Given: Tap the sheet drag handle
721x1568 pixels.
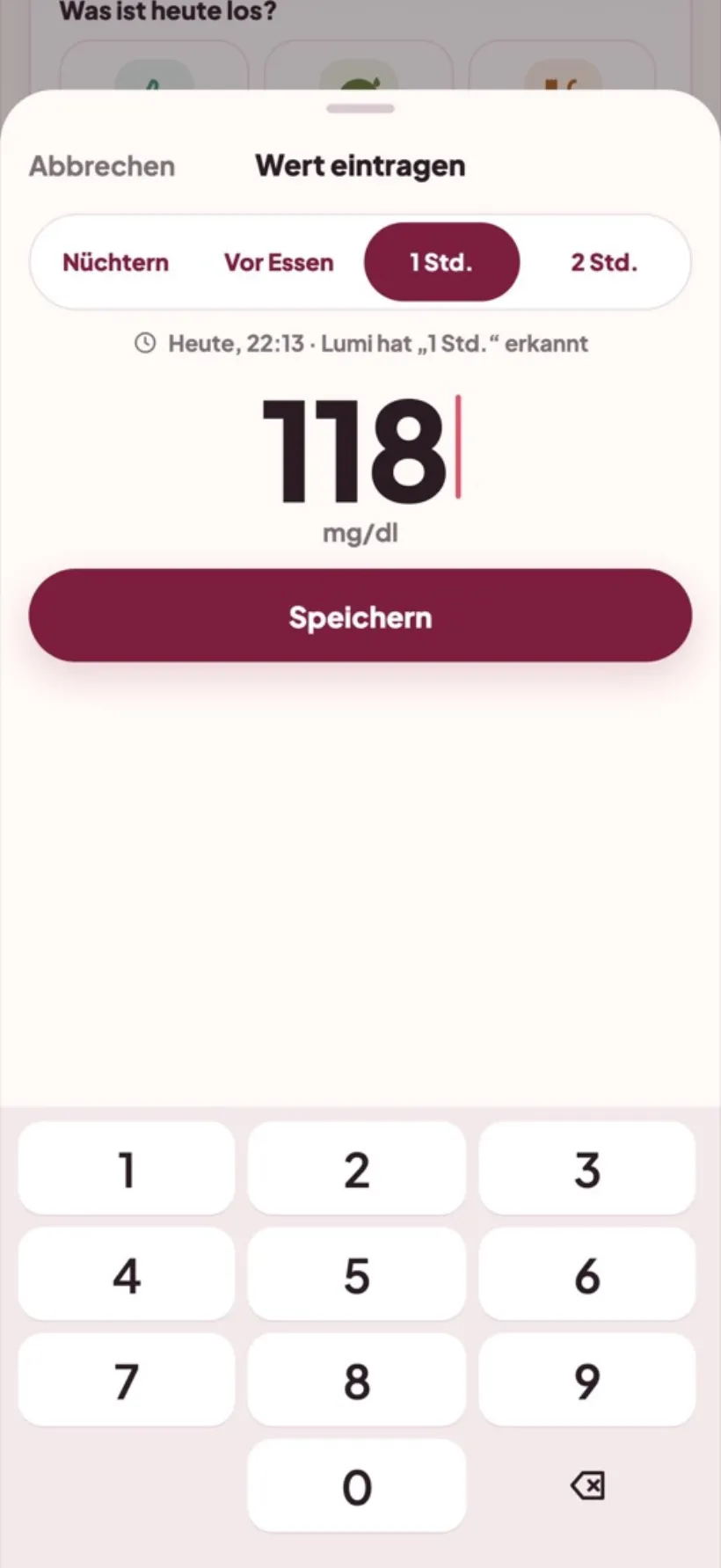Looking at the screenshot, I should pyautogui.click(x=360, y=109).
